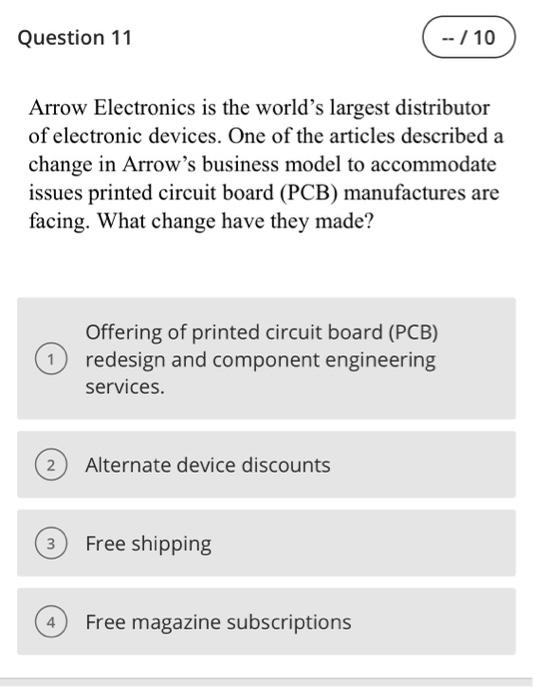The height and width of the screenshot is (700, 533).
Task: Select the PCB redesign and engineering services answer
Action: click(x=266, y=358)
